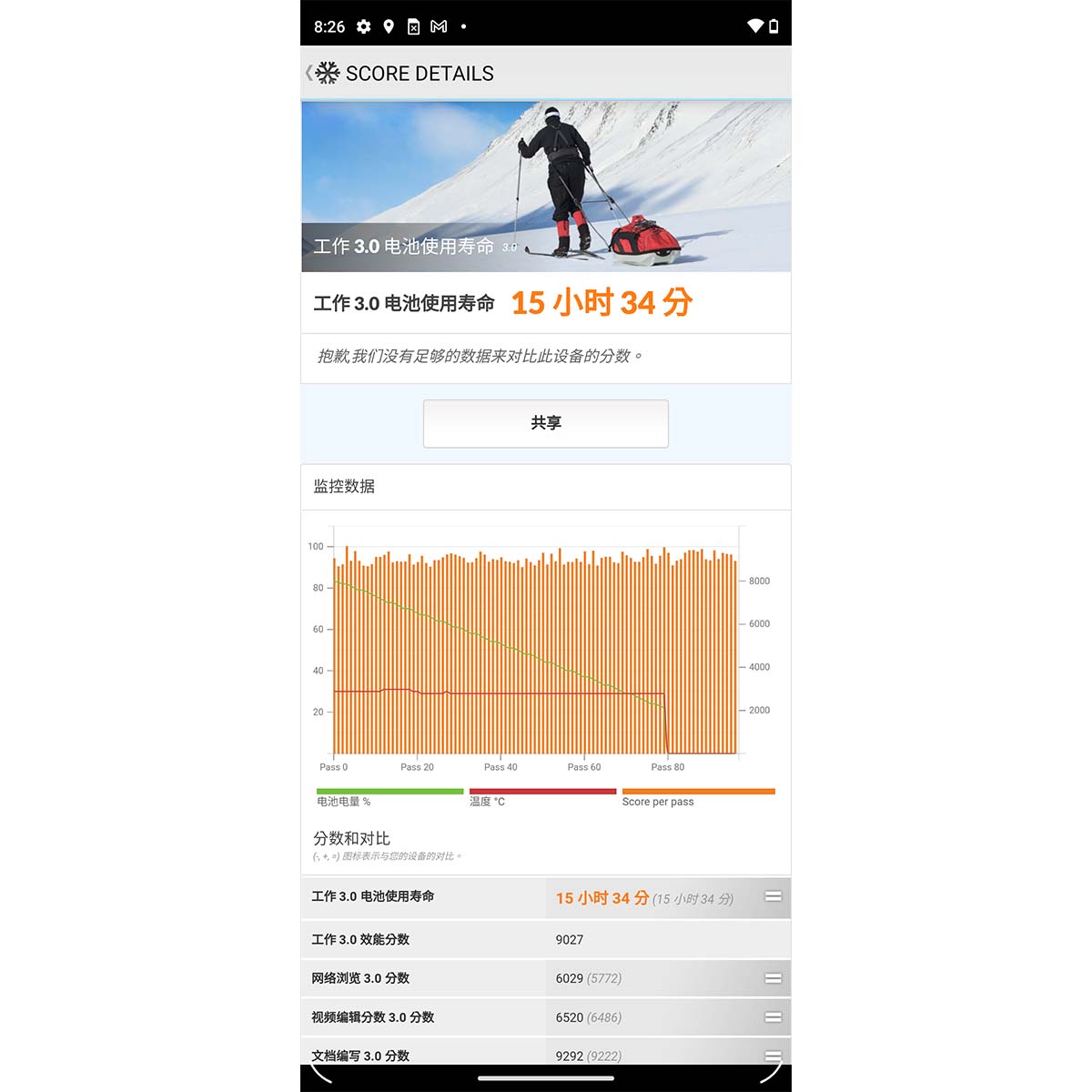The width and height of the screenshot is (1092, 1092).
Task: Expand the 文档编写 3.0 分数 row
Action: point(773,1056)
